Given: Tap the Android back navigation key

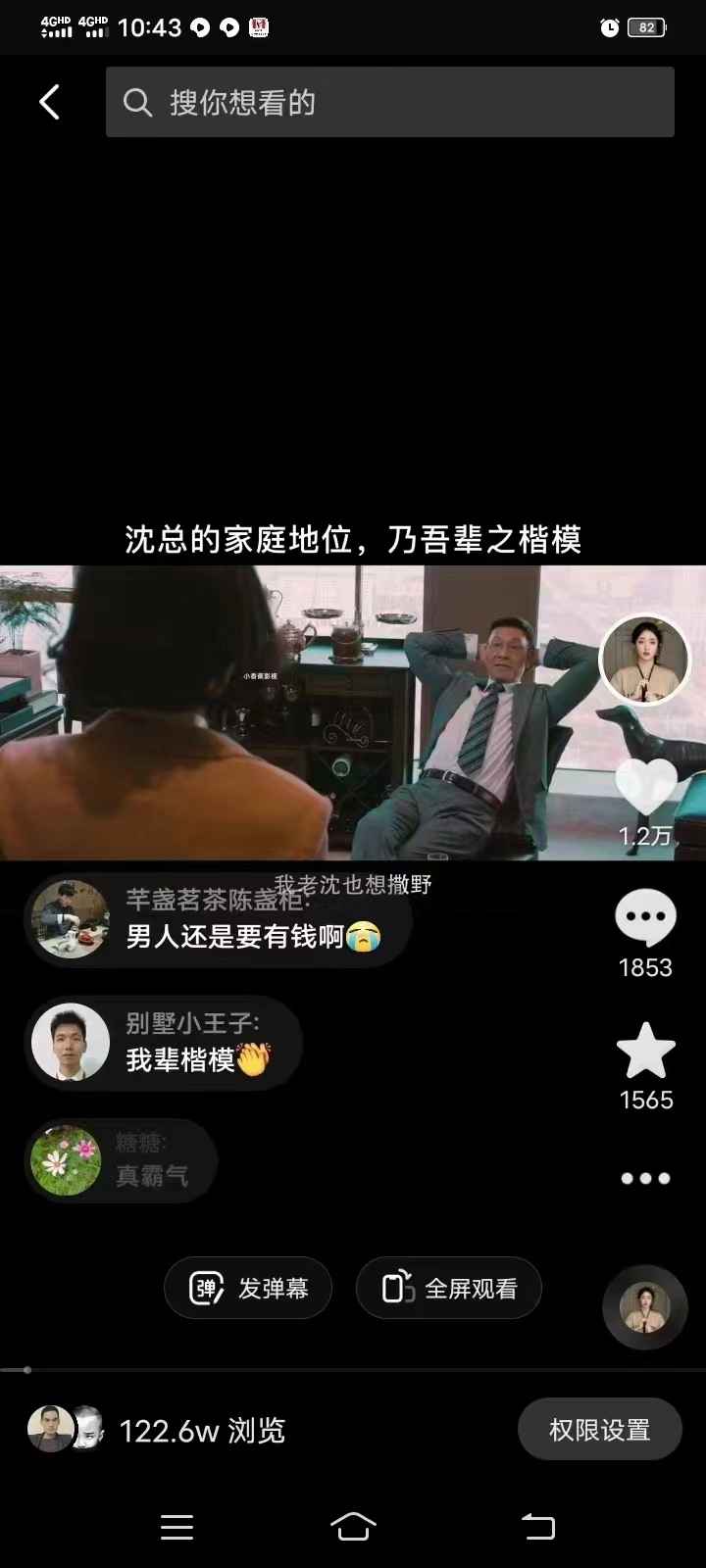Looking at the screenshot, I should coord(536,1526).
